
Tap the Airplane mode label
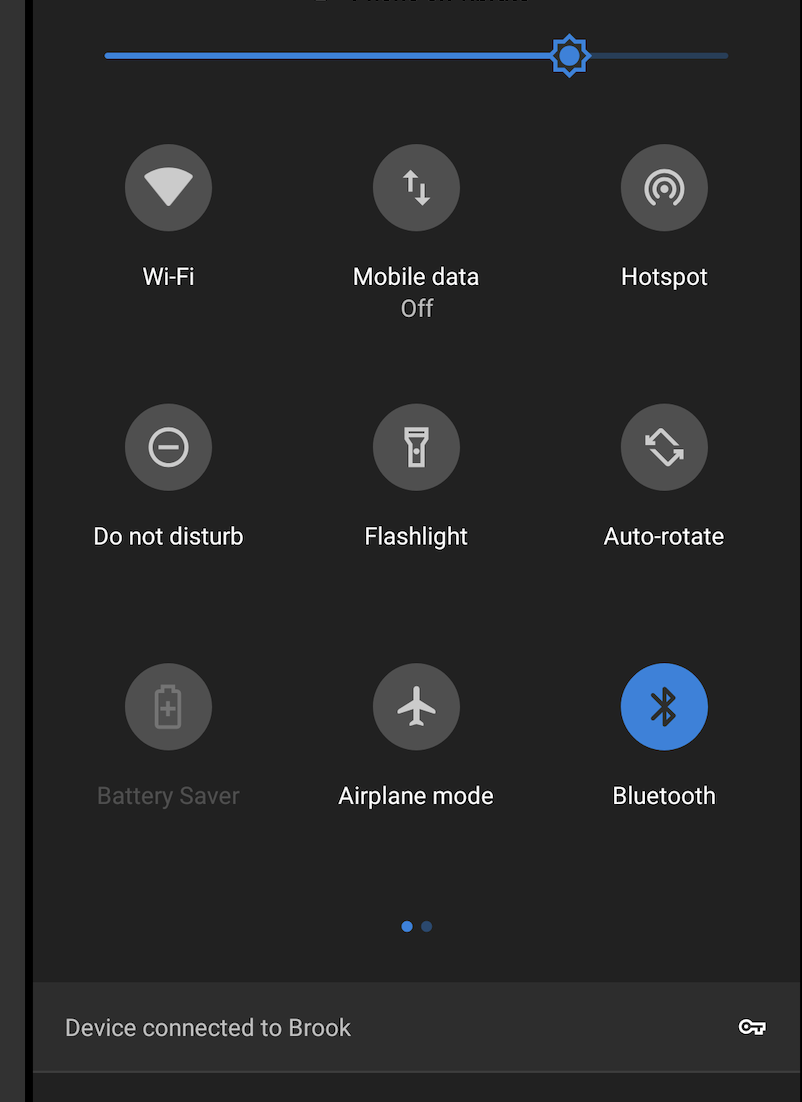416,795
